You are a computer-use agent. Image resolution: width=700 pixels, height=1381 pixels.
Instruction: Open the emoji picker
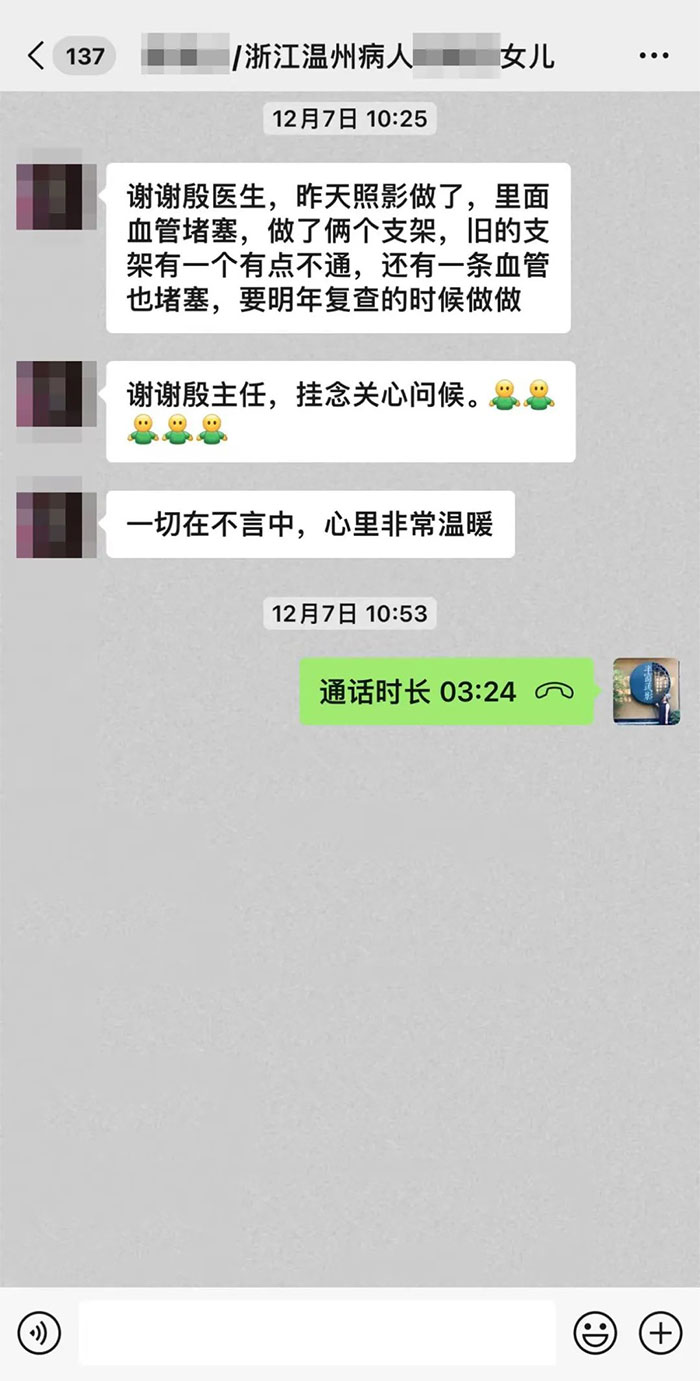tap(595, 1332)
